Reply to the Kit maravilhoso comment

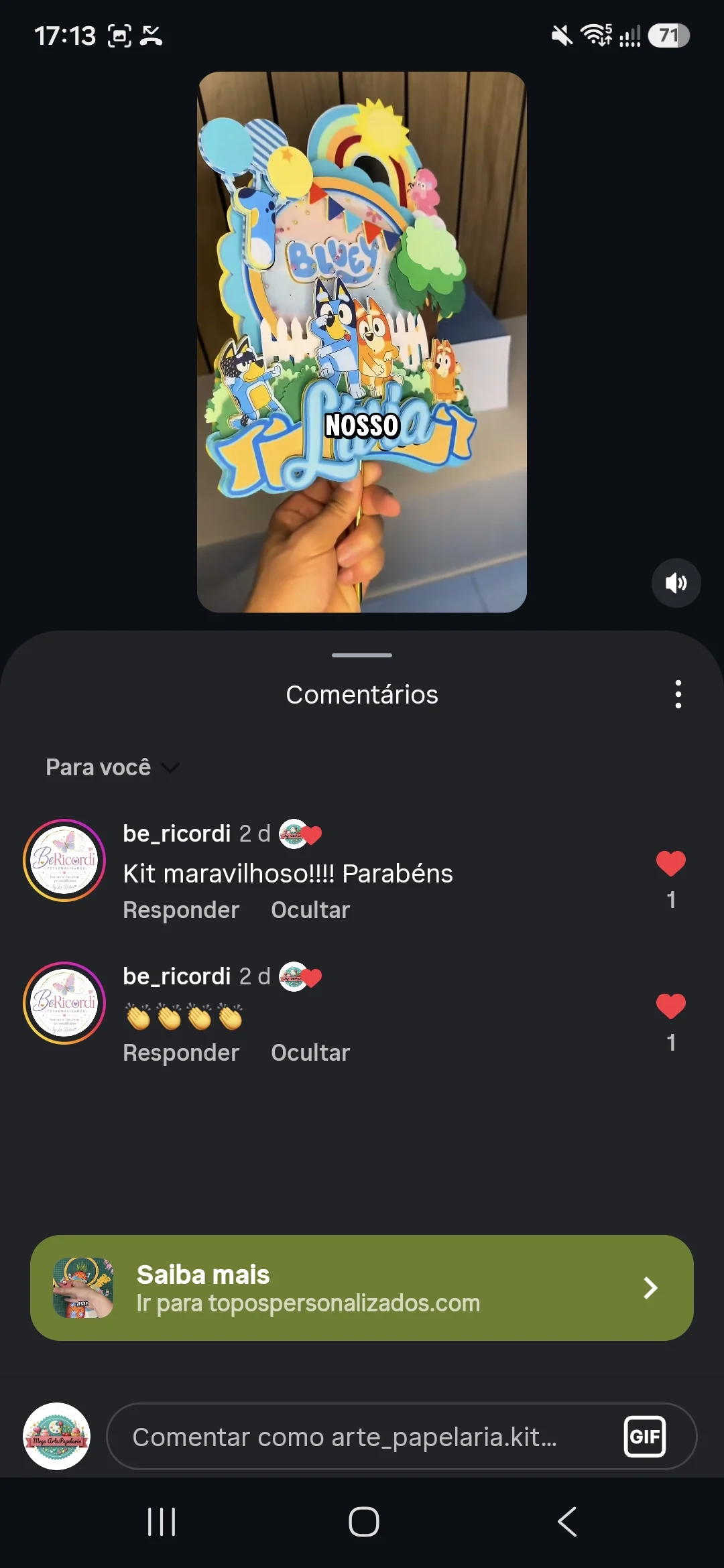pyautogui.click(x=181, y=910)
